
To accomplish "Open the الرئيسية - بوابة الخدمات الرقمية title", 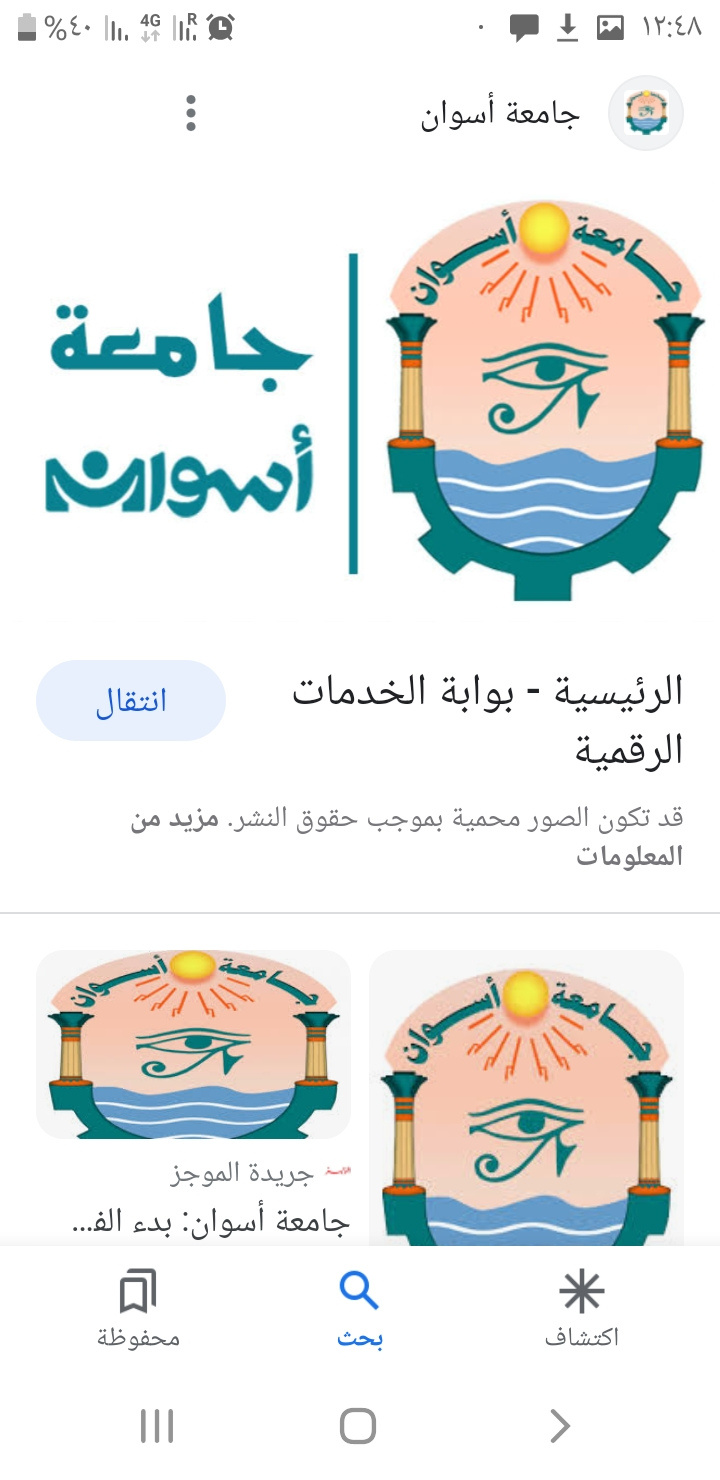I will tap(487, 719).
